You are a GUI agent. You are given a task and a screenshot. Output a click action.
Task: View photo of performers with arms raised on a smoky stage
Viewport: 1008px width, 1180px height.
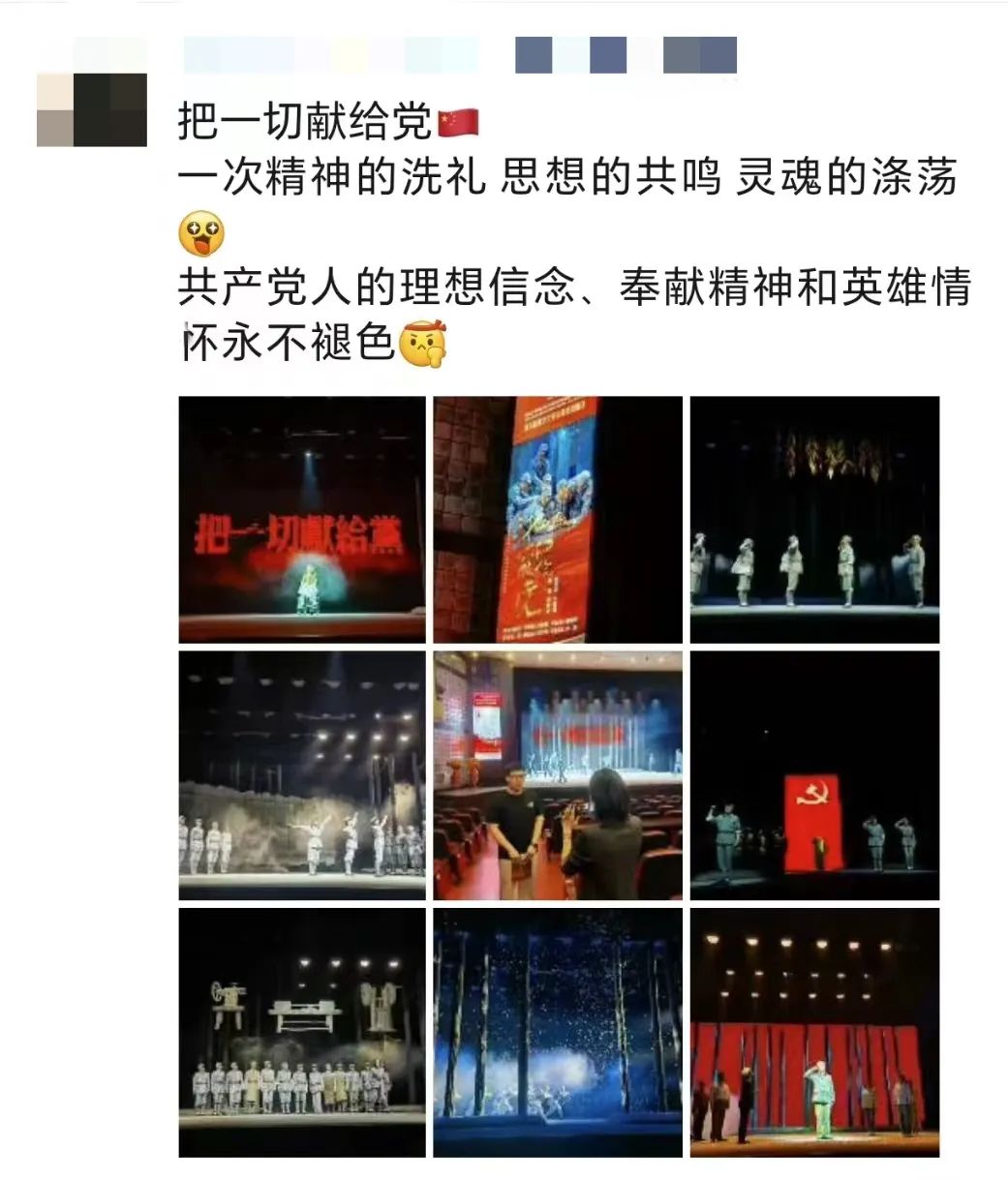point(302,775)
